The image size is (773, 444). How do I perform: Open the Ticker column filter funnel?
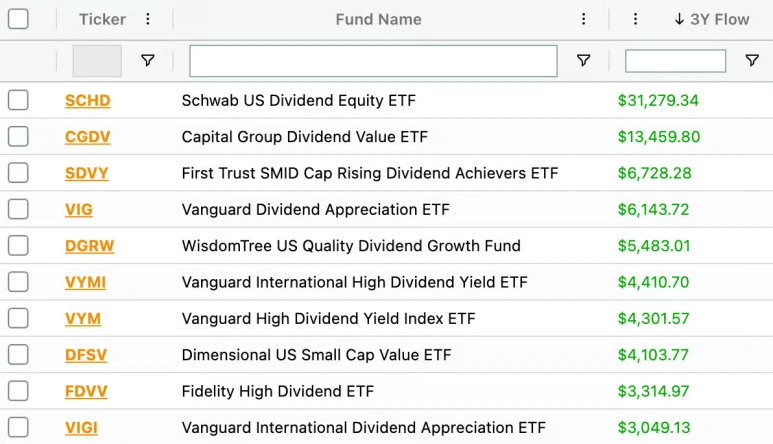[x=148, y=61]
